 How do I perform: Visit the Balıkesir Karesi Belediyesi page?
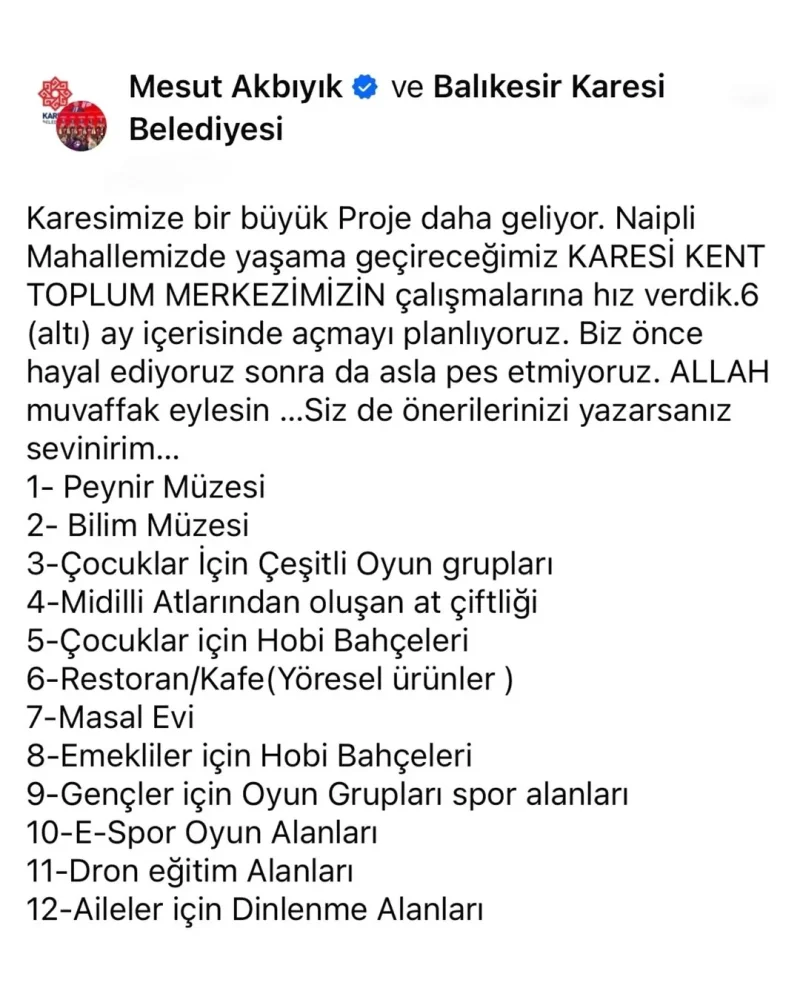point(549,88)
